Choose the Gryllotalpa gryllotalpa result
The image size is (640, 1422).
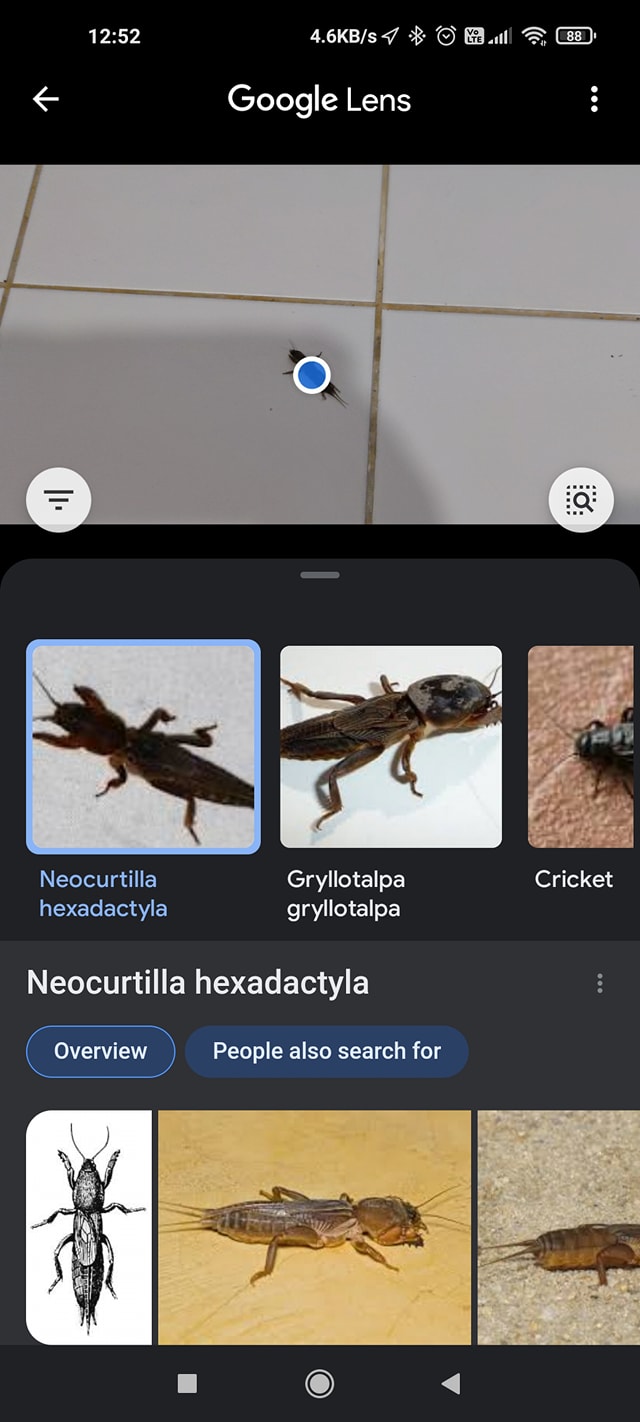tap(391, 747)
